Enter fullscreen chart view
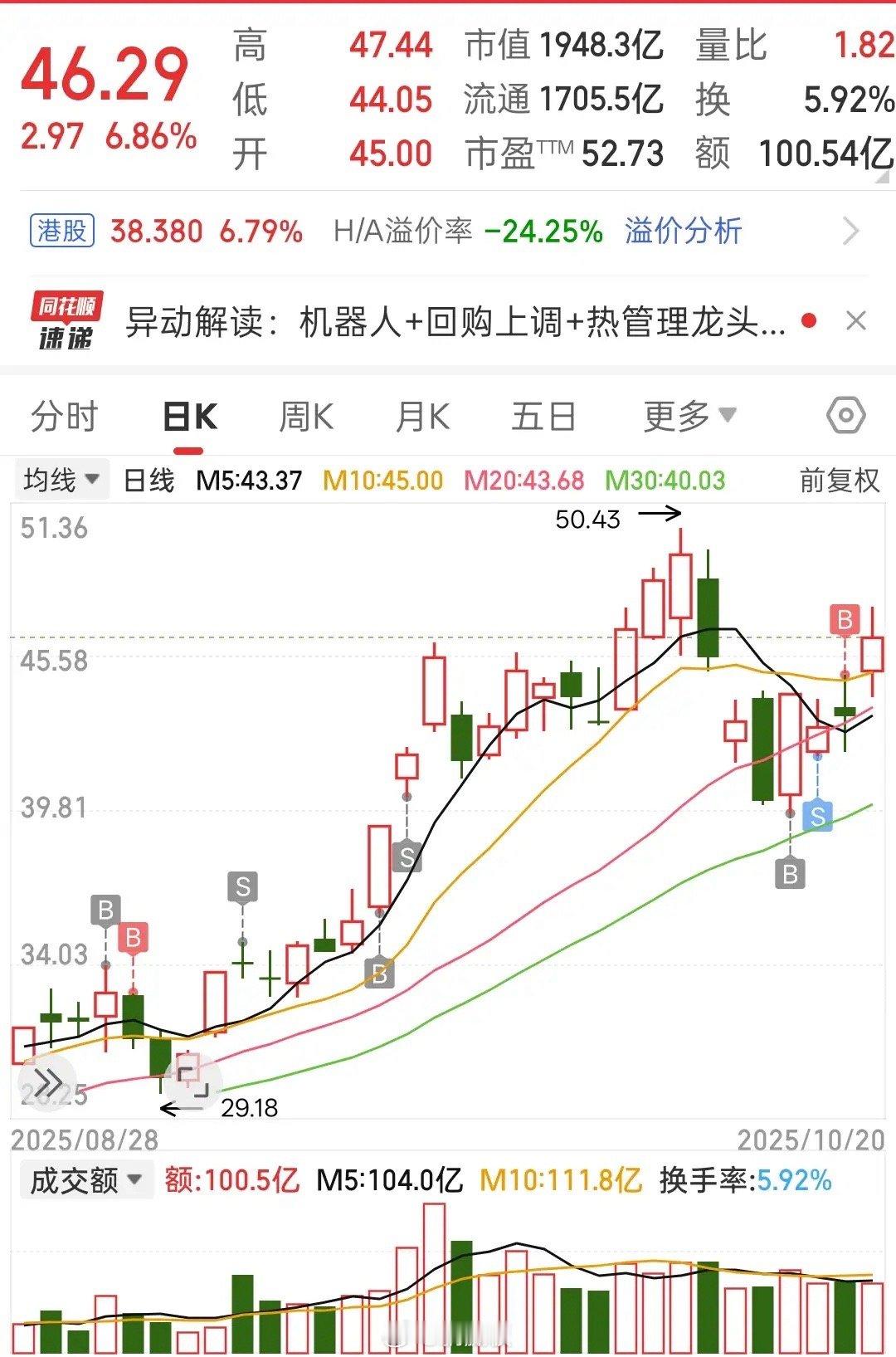This screenshot has height=1357, width=896. [x=192, y=1081]
